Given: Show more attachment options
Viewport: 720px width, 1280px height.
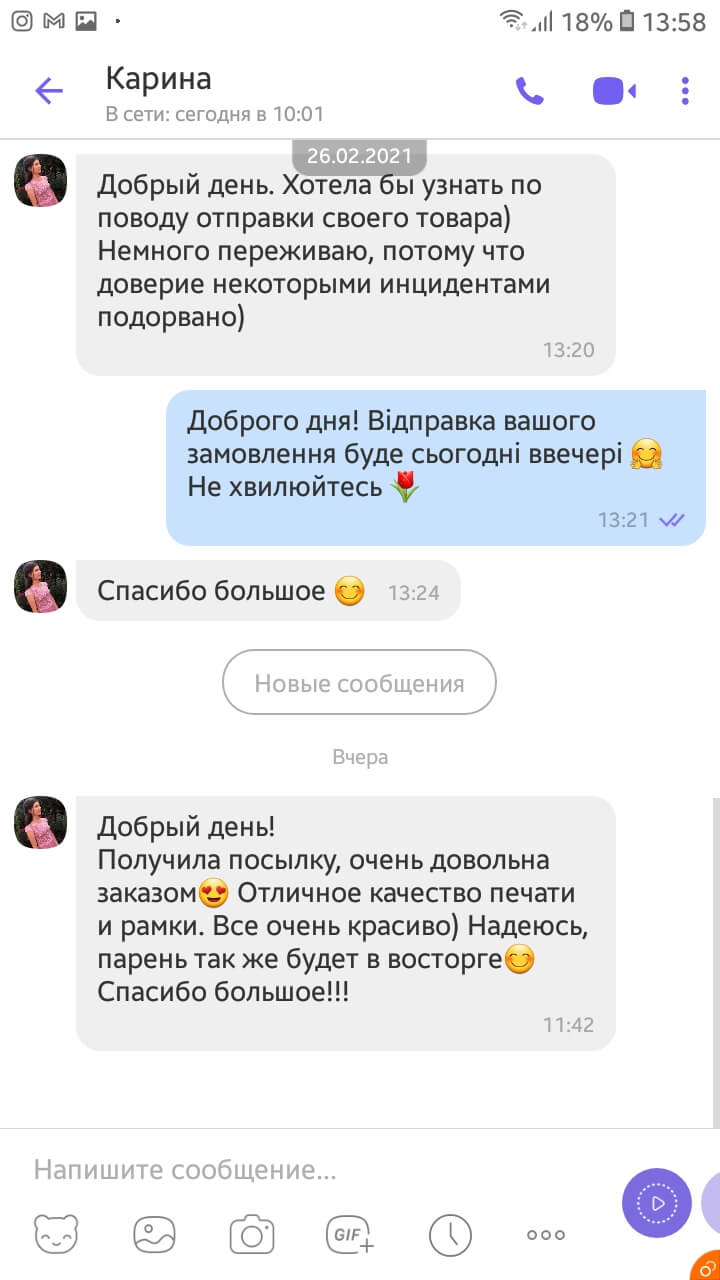Looking at the screenshot, I should (546, 1235).
